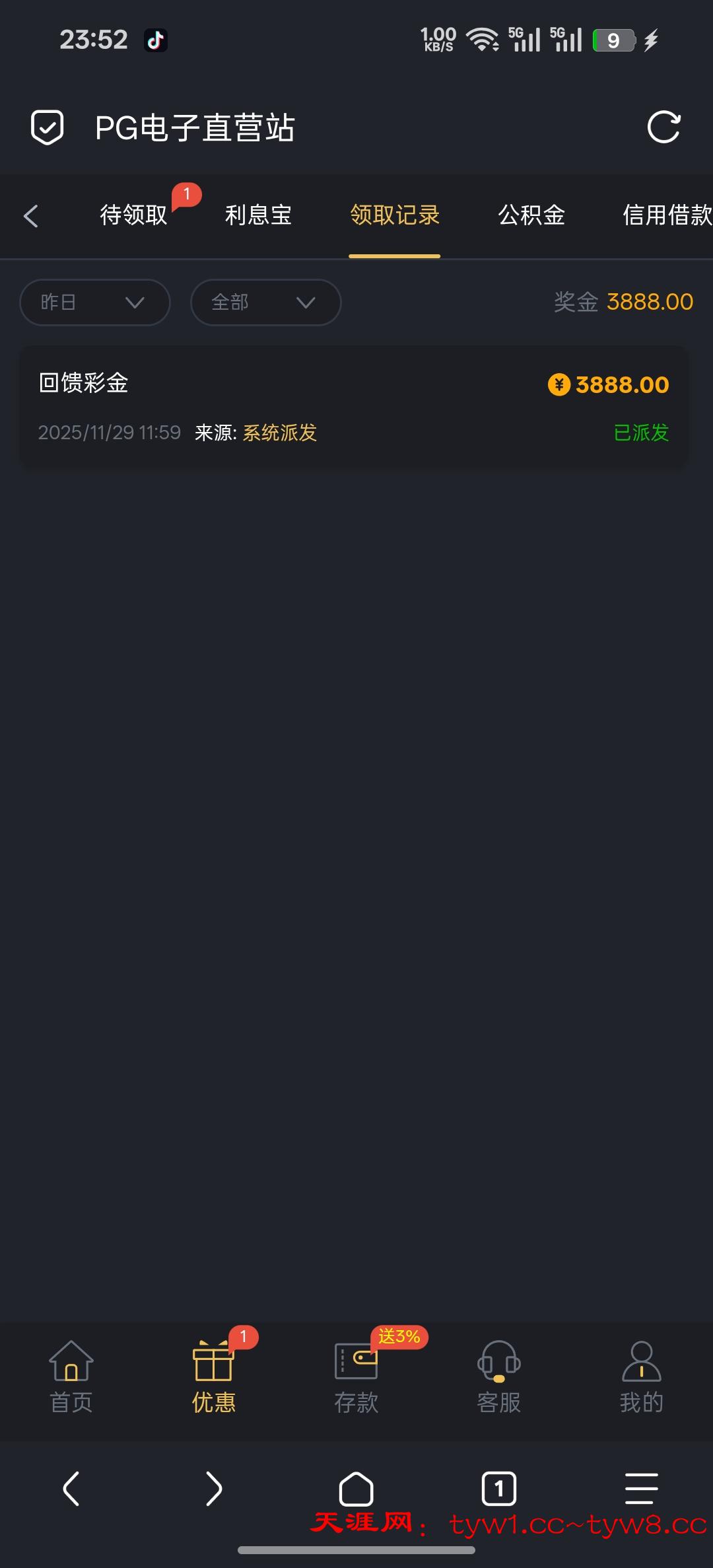Go back using the left chevron arrow
Image resolution: width=713 pixels, height=1568 pixels.
[x=31, y=216]
